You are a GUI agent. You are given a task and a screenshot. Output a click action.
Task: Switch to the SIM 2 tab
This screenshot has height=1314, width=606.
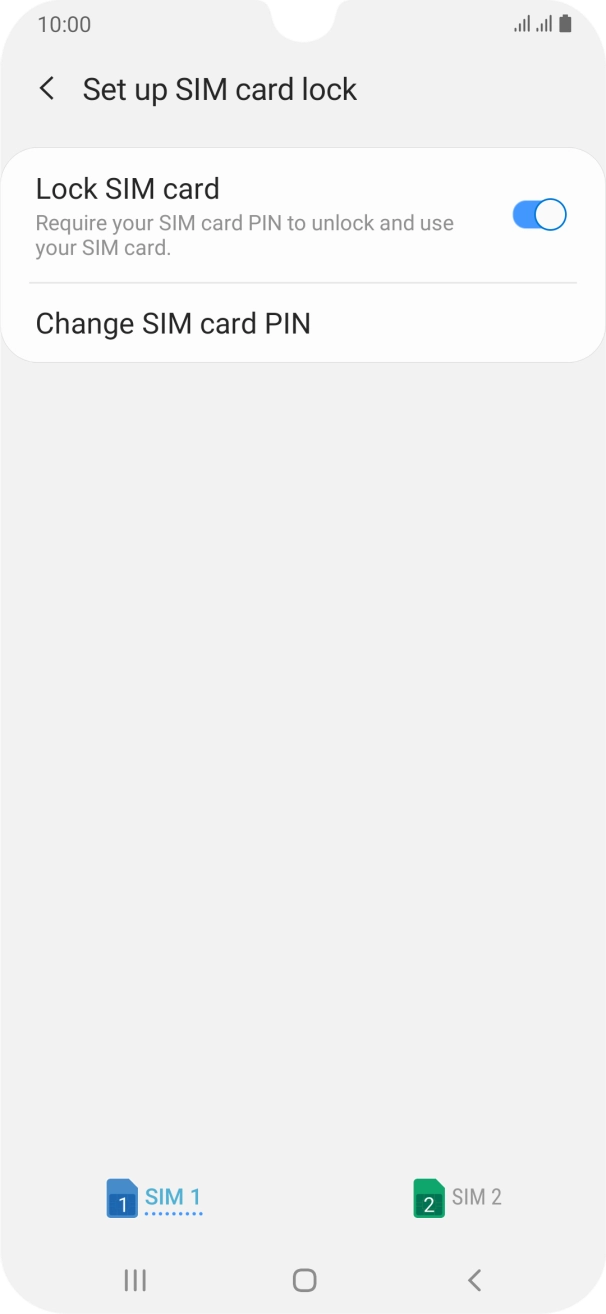tap(458, 1197)
